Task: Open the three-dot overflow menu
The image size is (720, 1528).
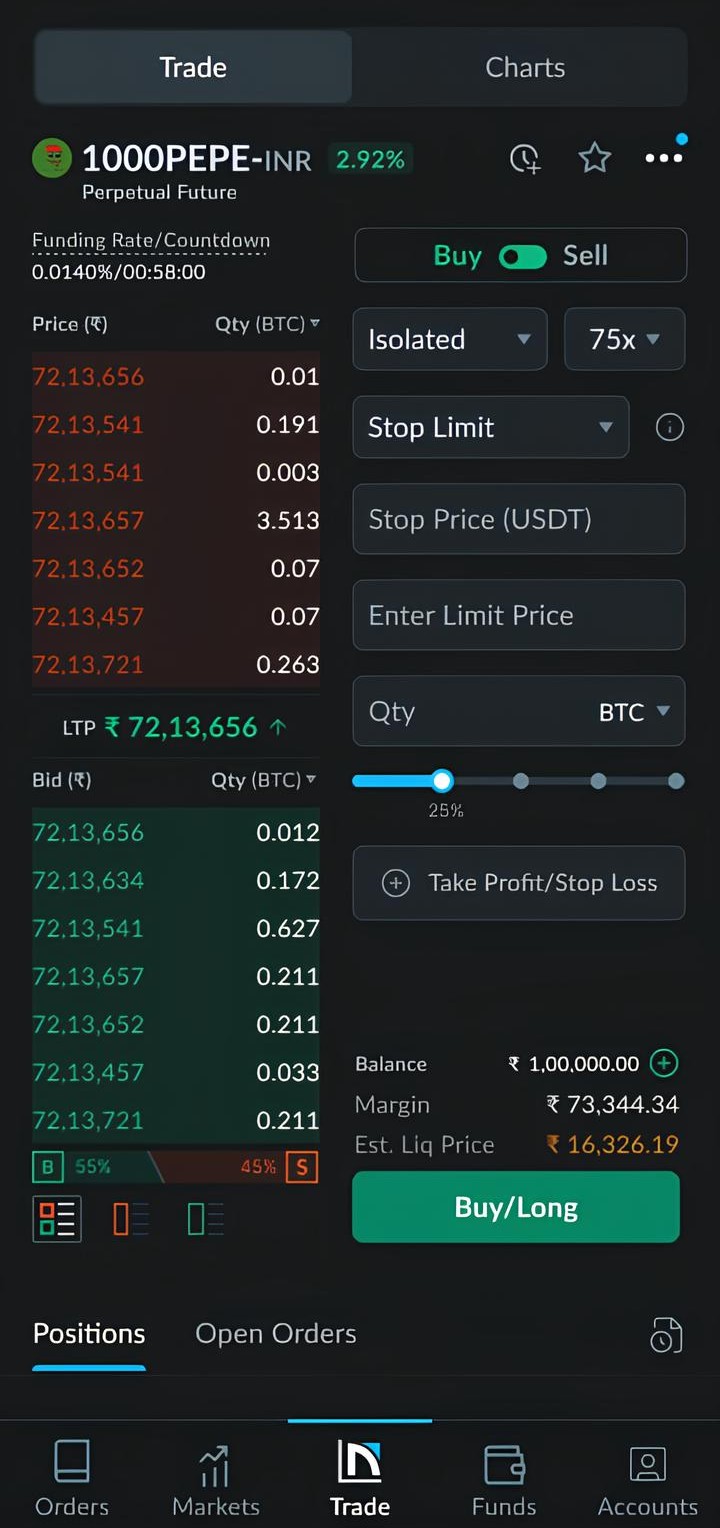Action: pos(664,158)
